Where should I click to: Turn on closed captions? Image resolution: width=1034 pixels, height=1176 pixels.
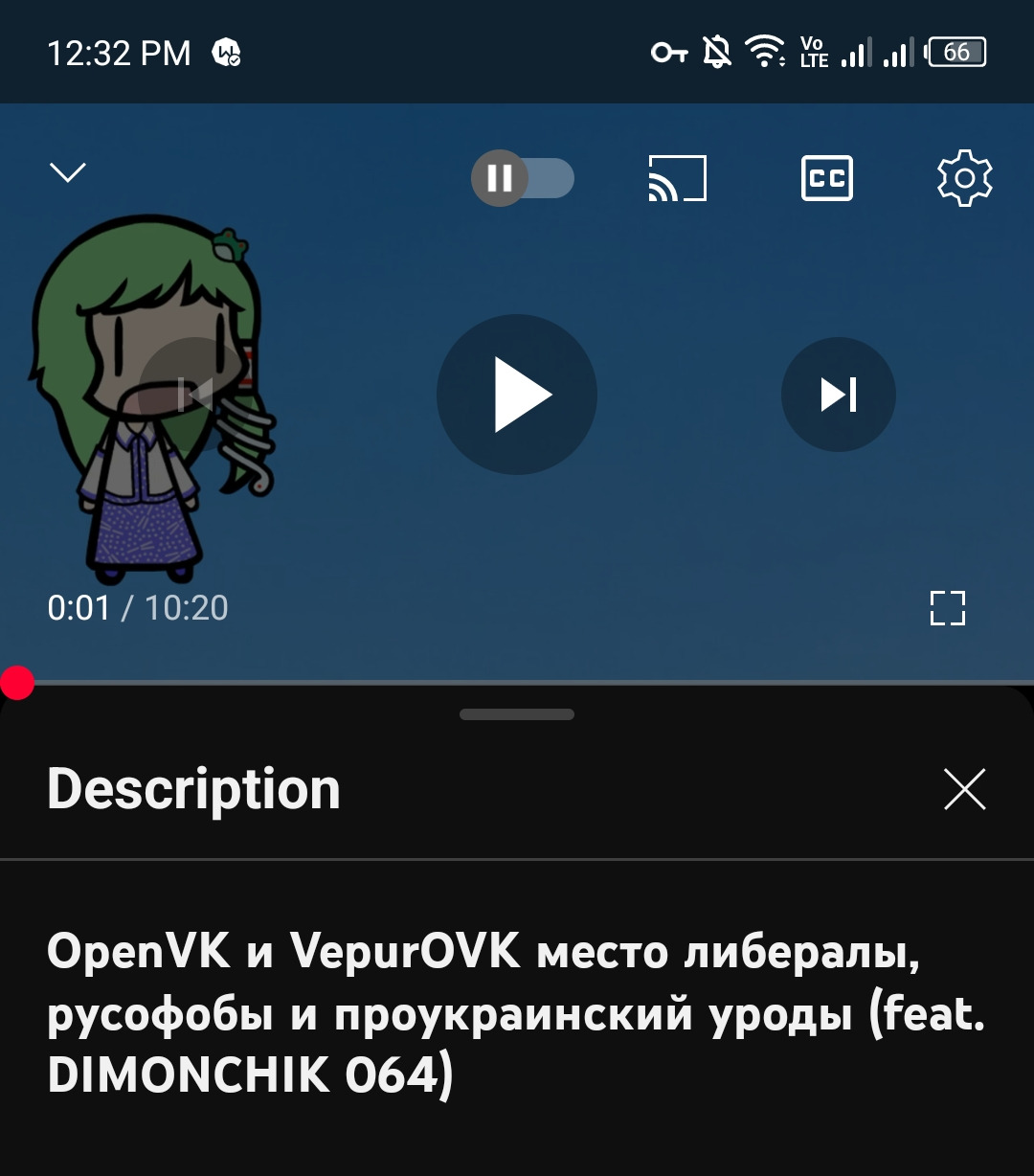[826, 178]
